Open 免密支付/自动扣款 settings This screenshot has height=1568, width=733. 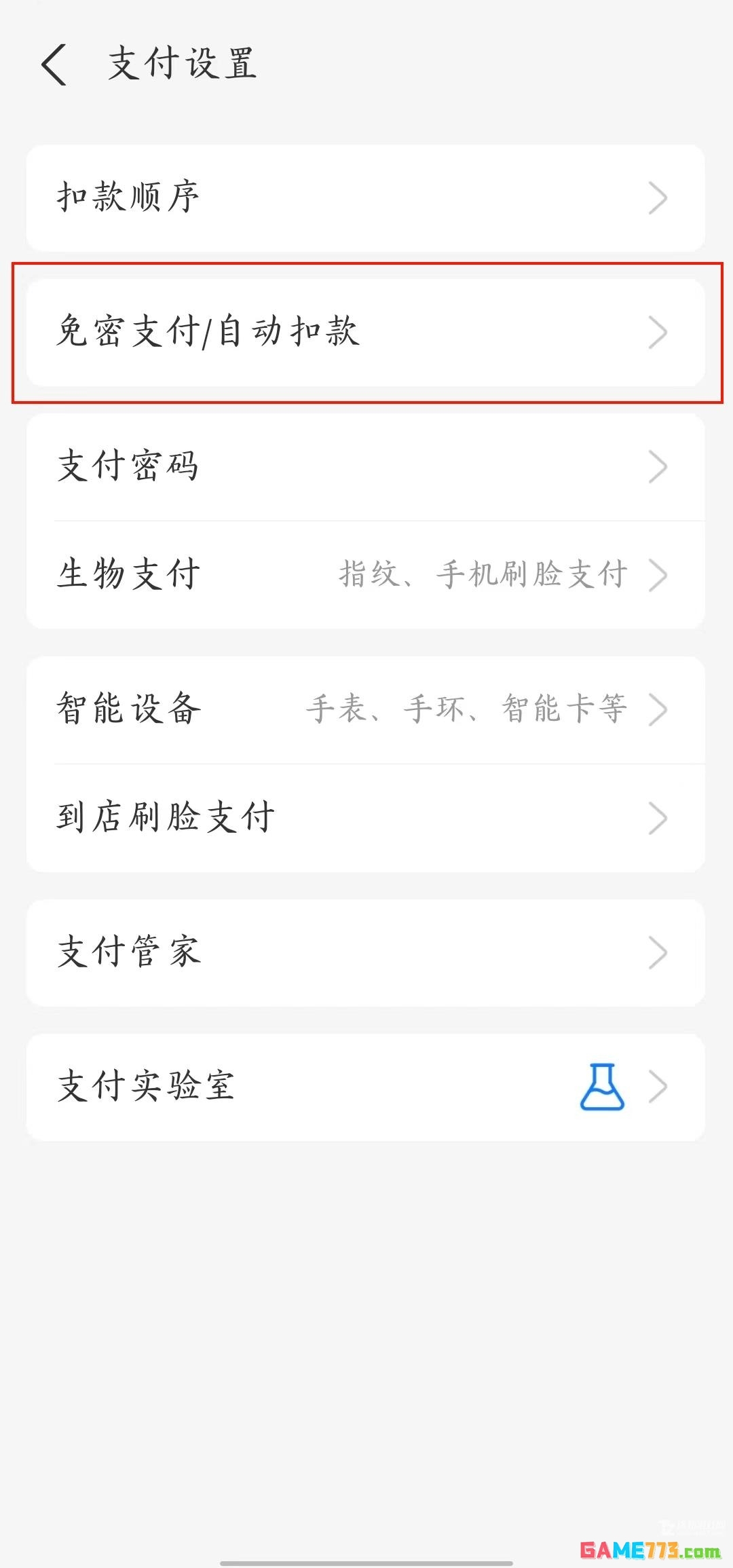click(365, 332)
